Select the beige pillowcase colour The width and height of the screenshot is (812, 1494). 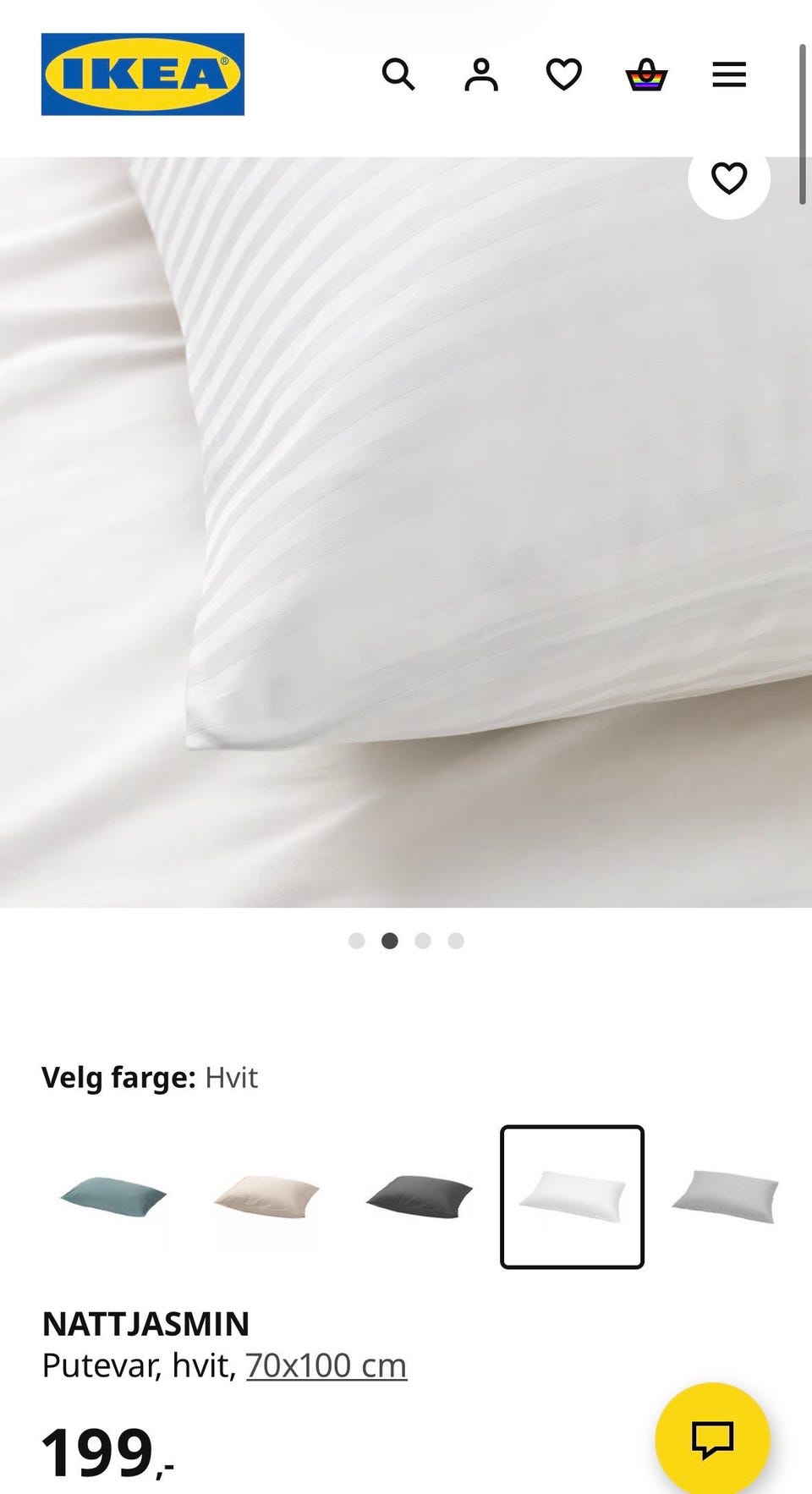(266, 1196)
